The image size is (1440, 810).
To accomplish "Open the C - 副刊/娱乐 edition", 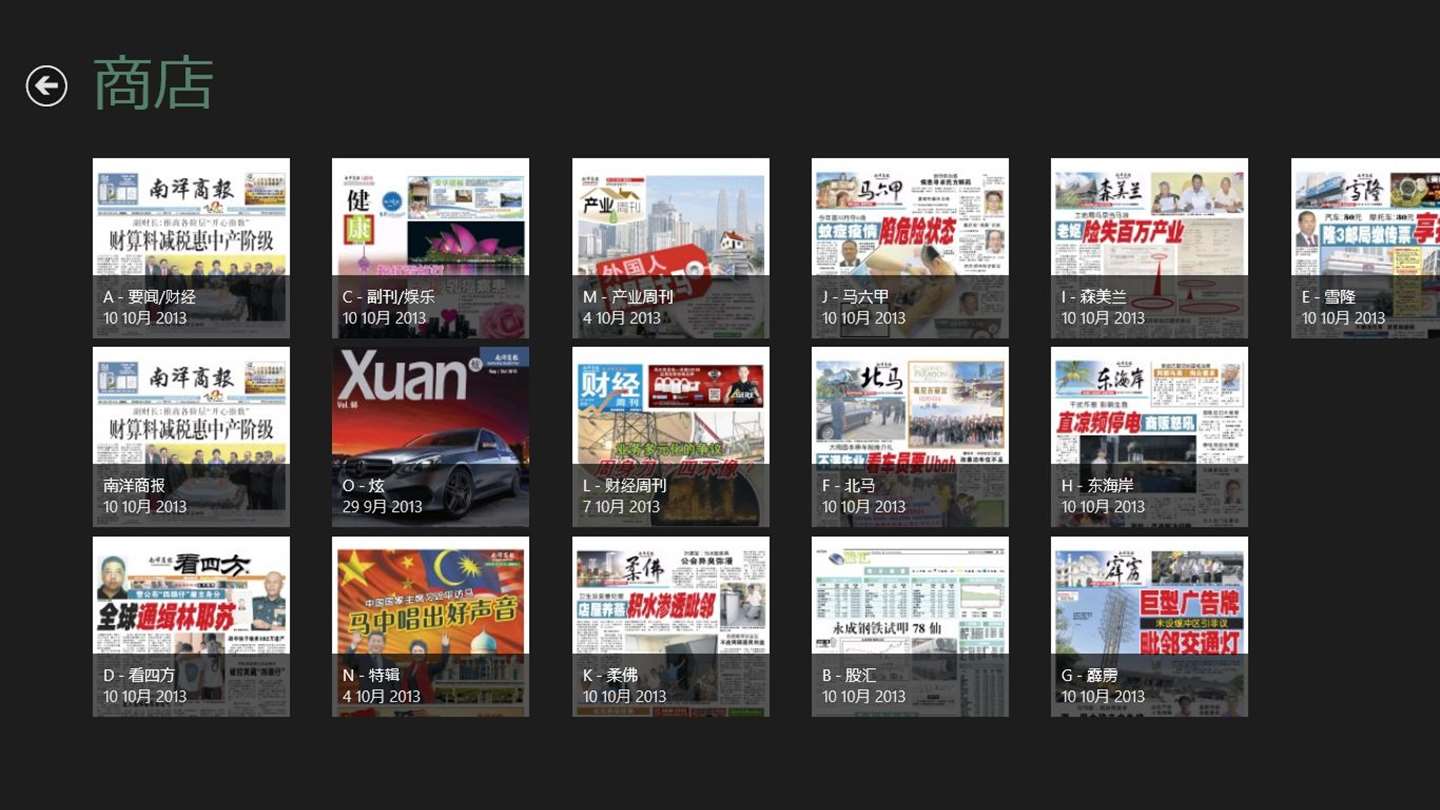I will click(x=430, y=248).
